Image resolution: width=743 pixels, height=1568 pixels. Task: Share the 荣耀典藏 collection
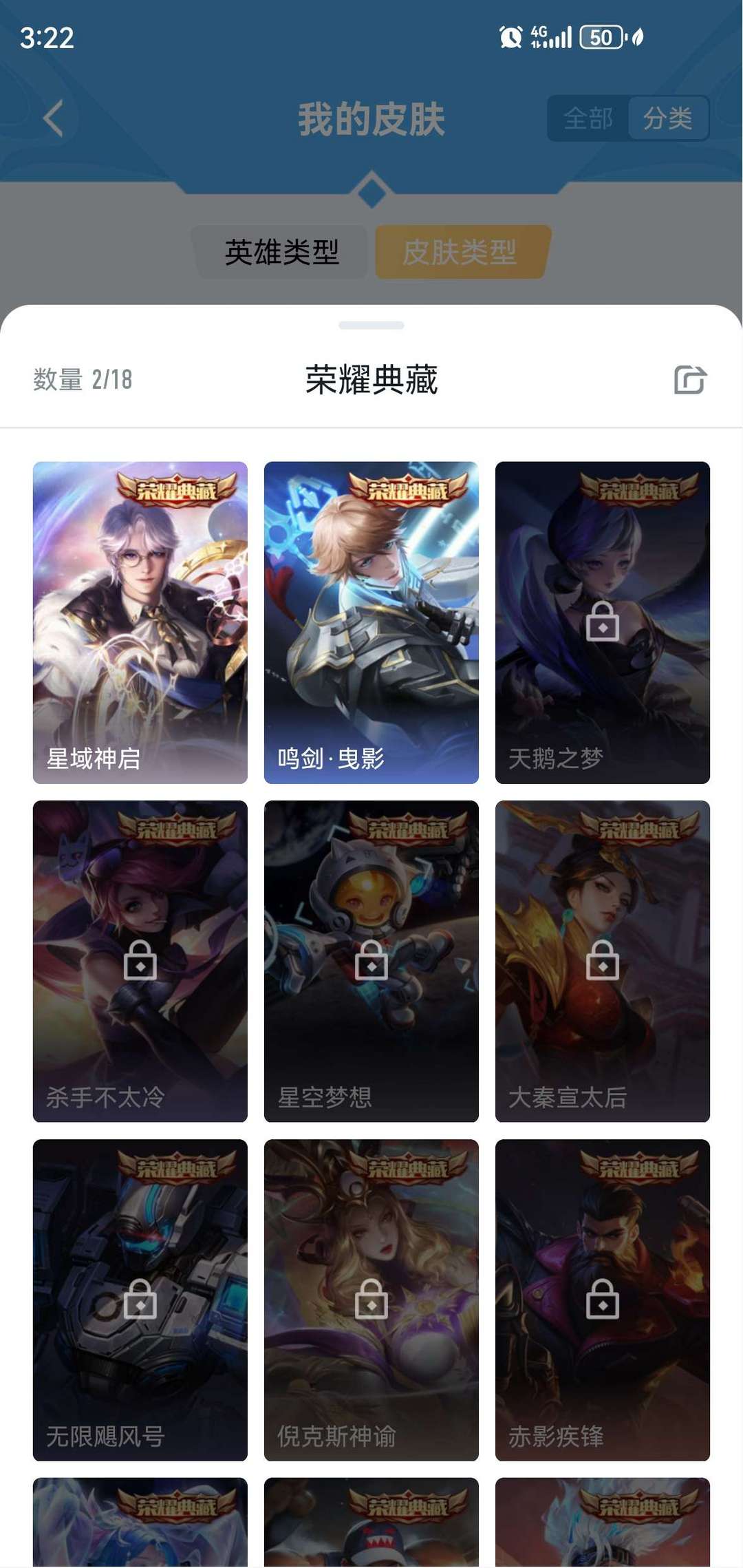pos(690,379)
